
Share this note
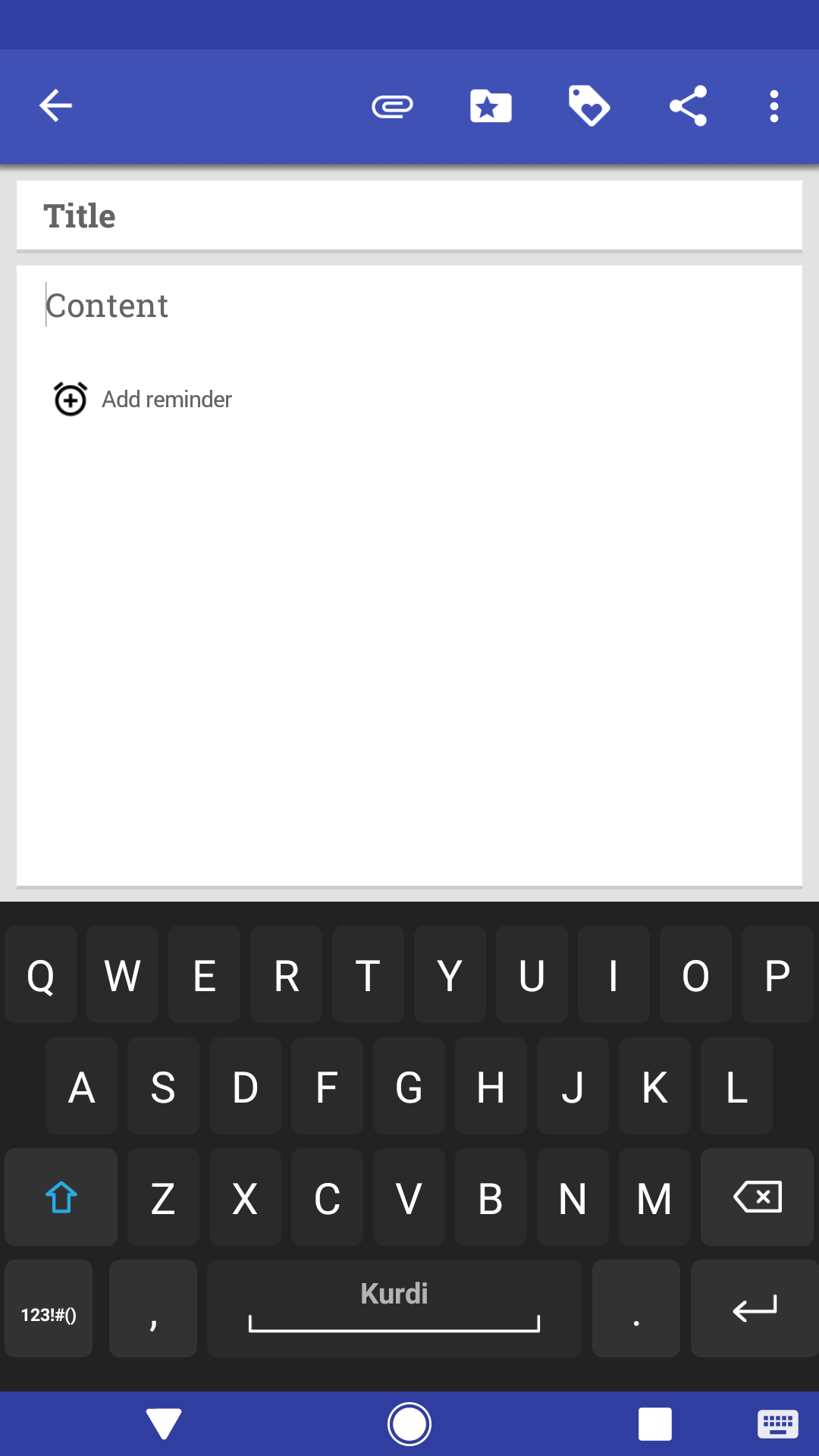(x=688, y=106)
